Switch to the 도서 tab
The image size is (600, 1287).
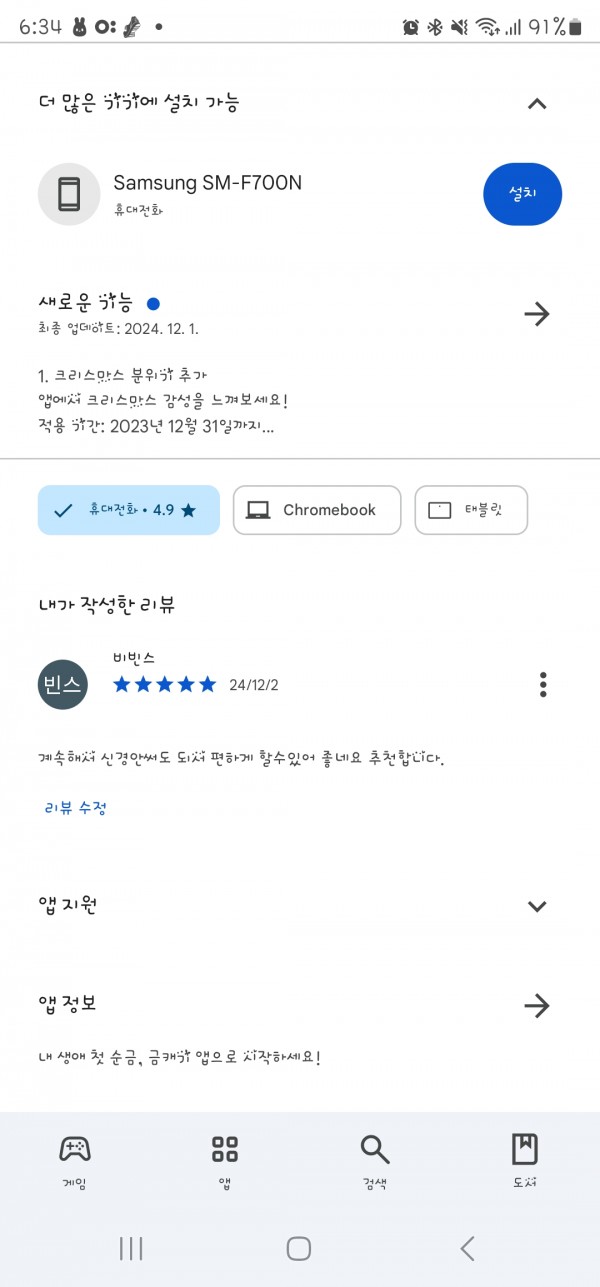(x=525, y=1162)
